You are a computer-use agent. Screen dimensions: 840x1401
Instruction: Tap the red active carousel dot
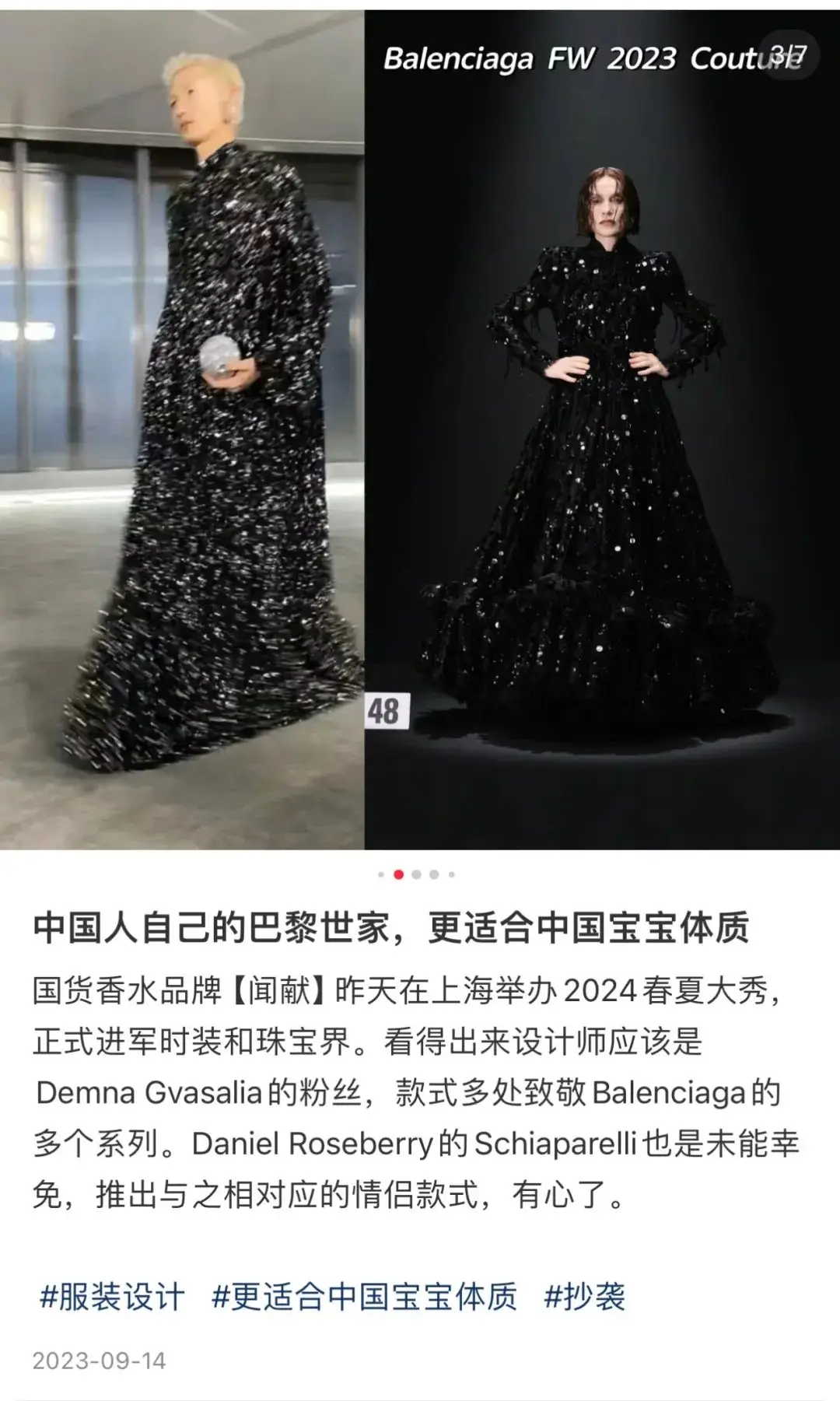(x=398, y=874)
